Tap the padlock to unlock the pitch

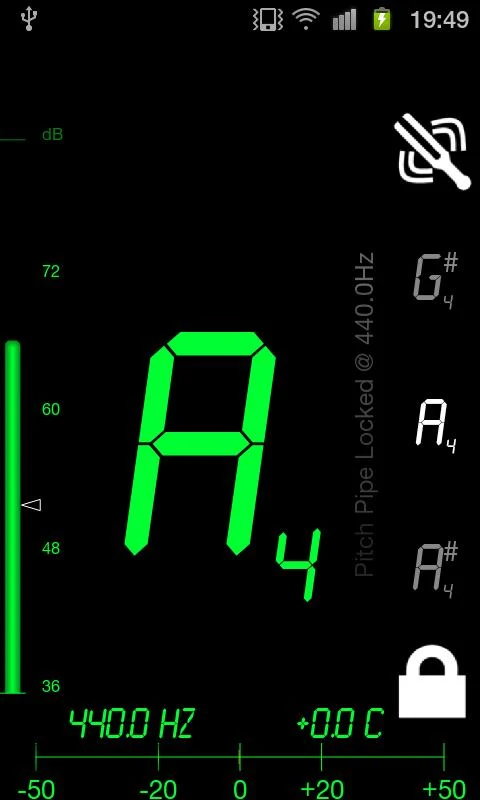point(432,681)
